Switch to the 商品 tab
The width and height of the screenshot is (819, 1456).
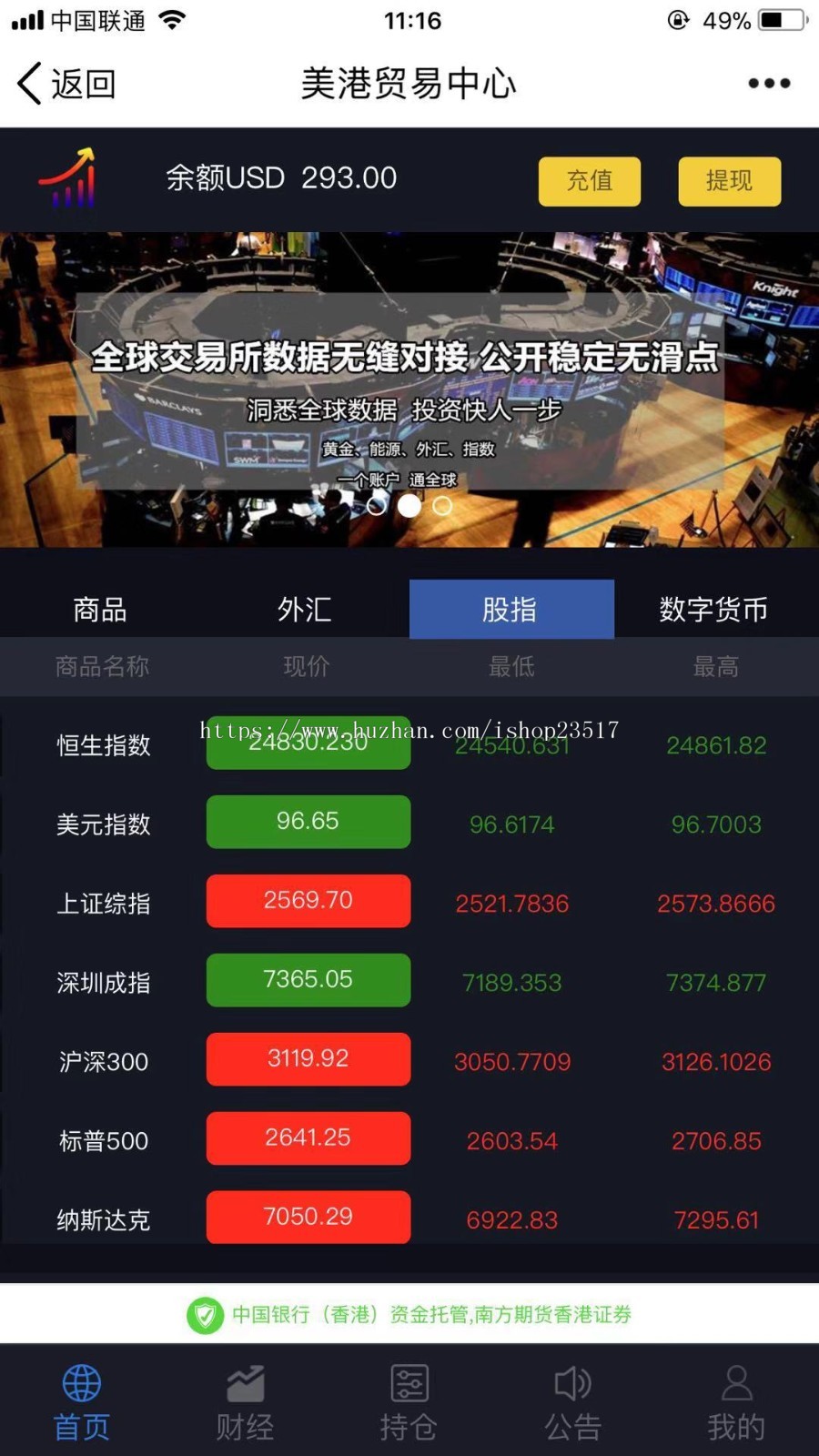[x=100, y=609]
